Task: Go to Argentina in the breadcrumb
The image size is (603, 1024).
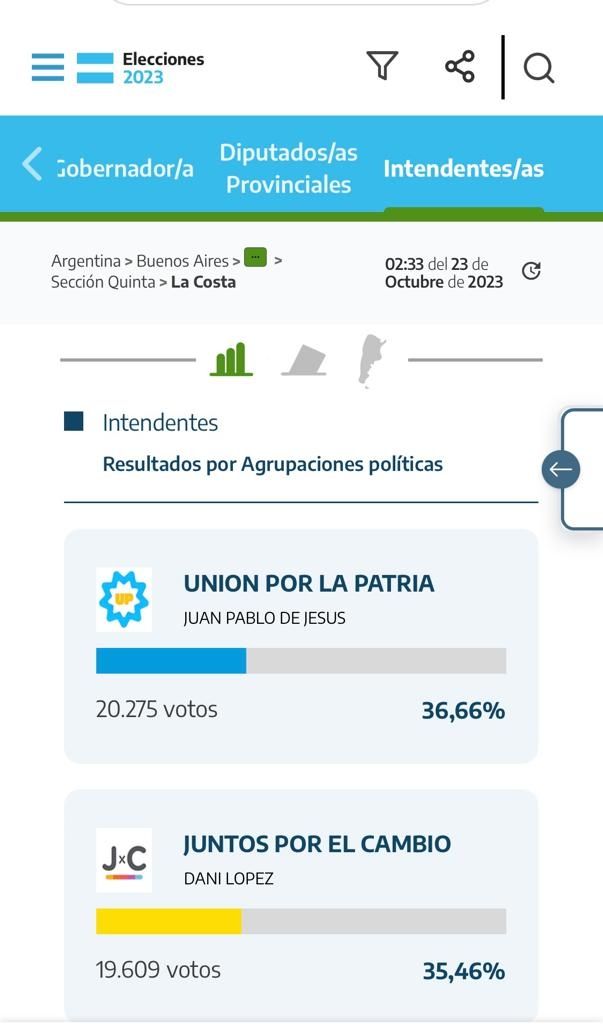Action: pos(86,261)
